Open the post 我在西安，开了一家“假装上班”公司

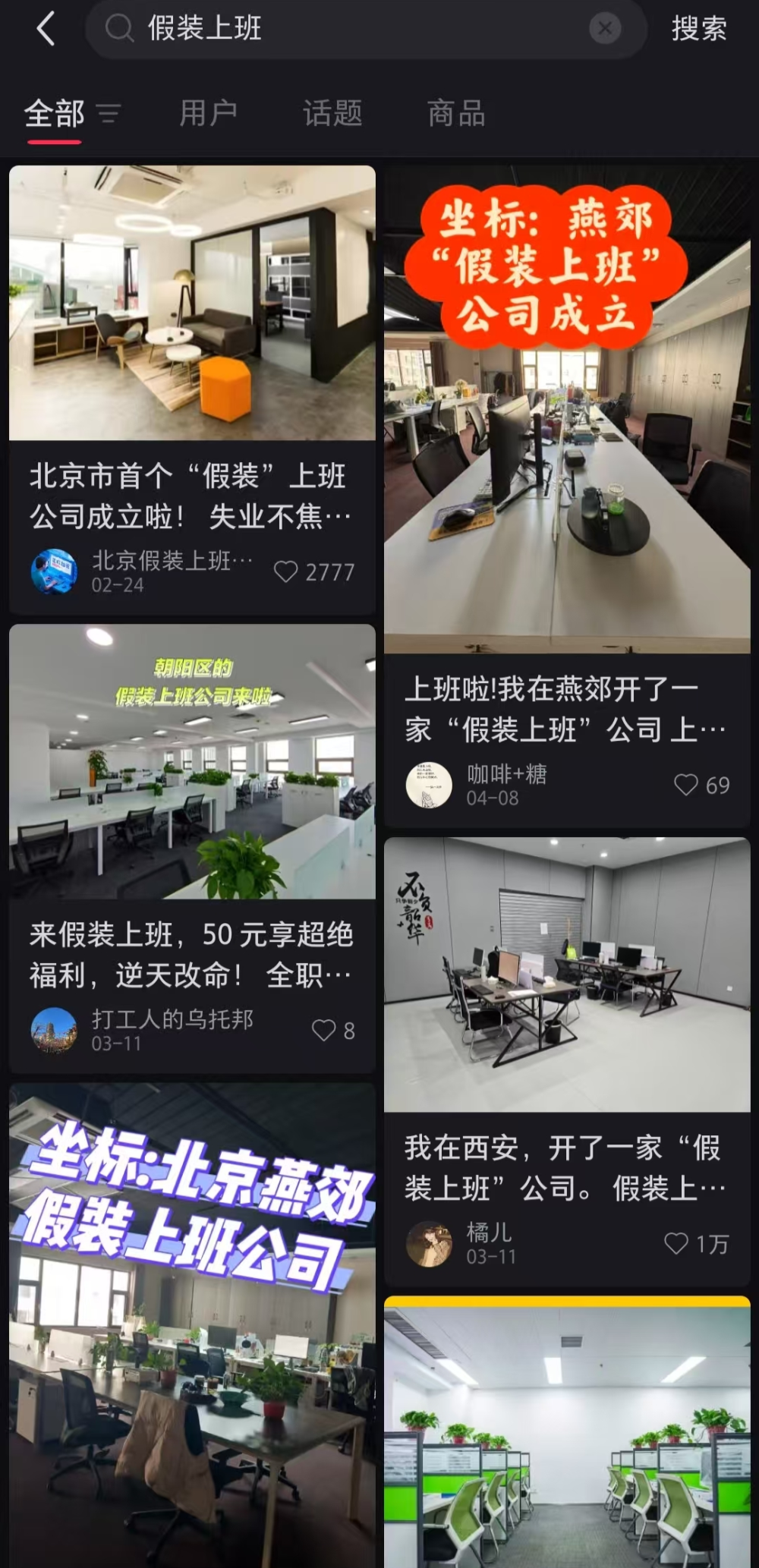coord(567,975)
